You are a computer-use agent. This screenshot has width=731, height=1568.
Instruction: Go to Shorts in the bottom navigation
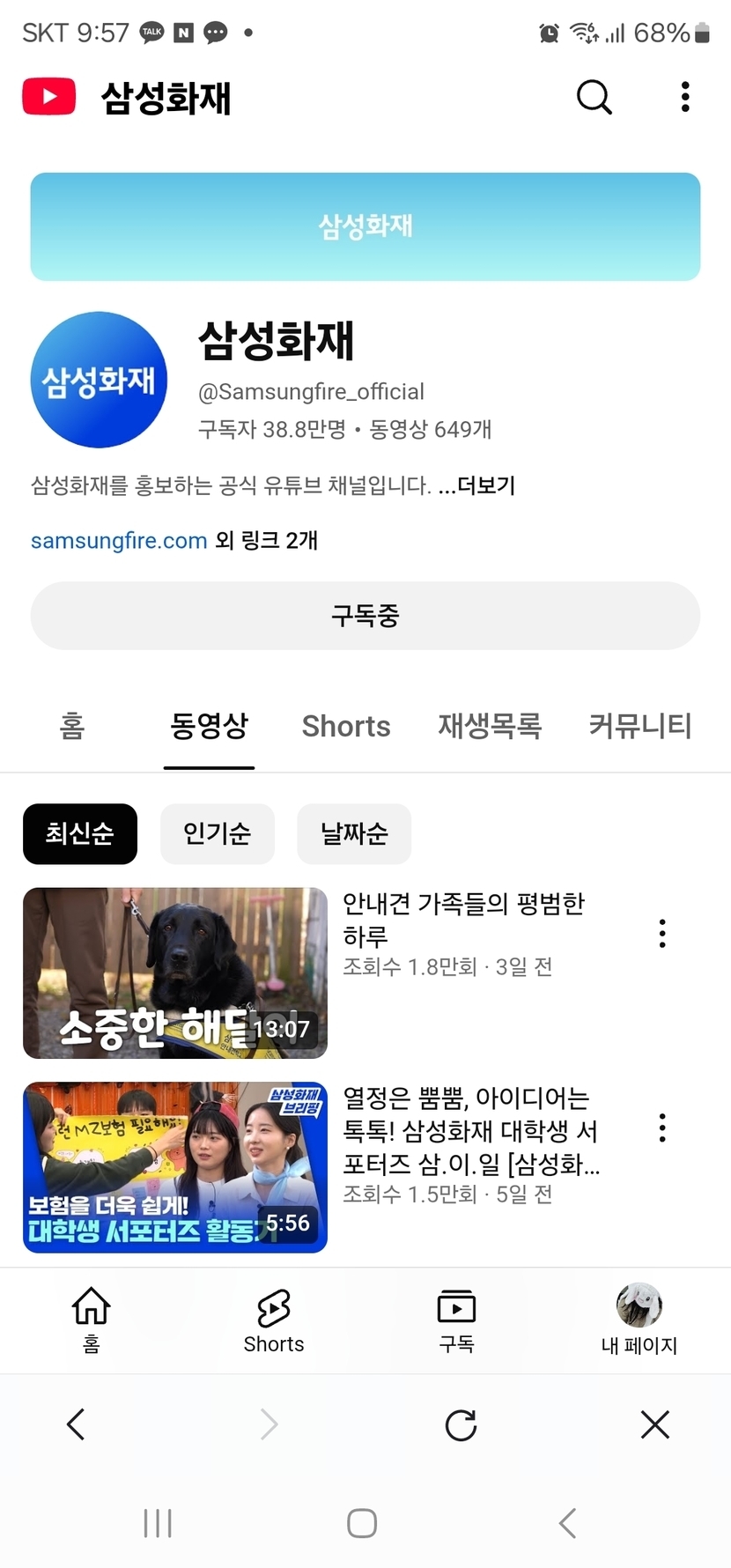(x=274, y=1320)
